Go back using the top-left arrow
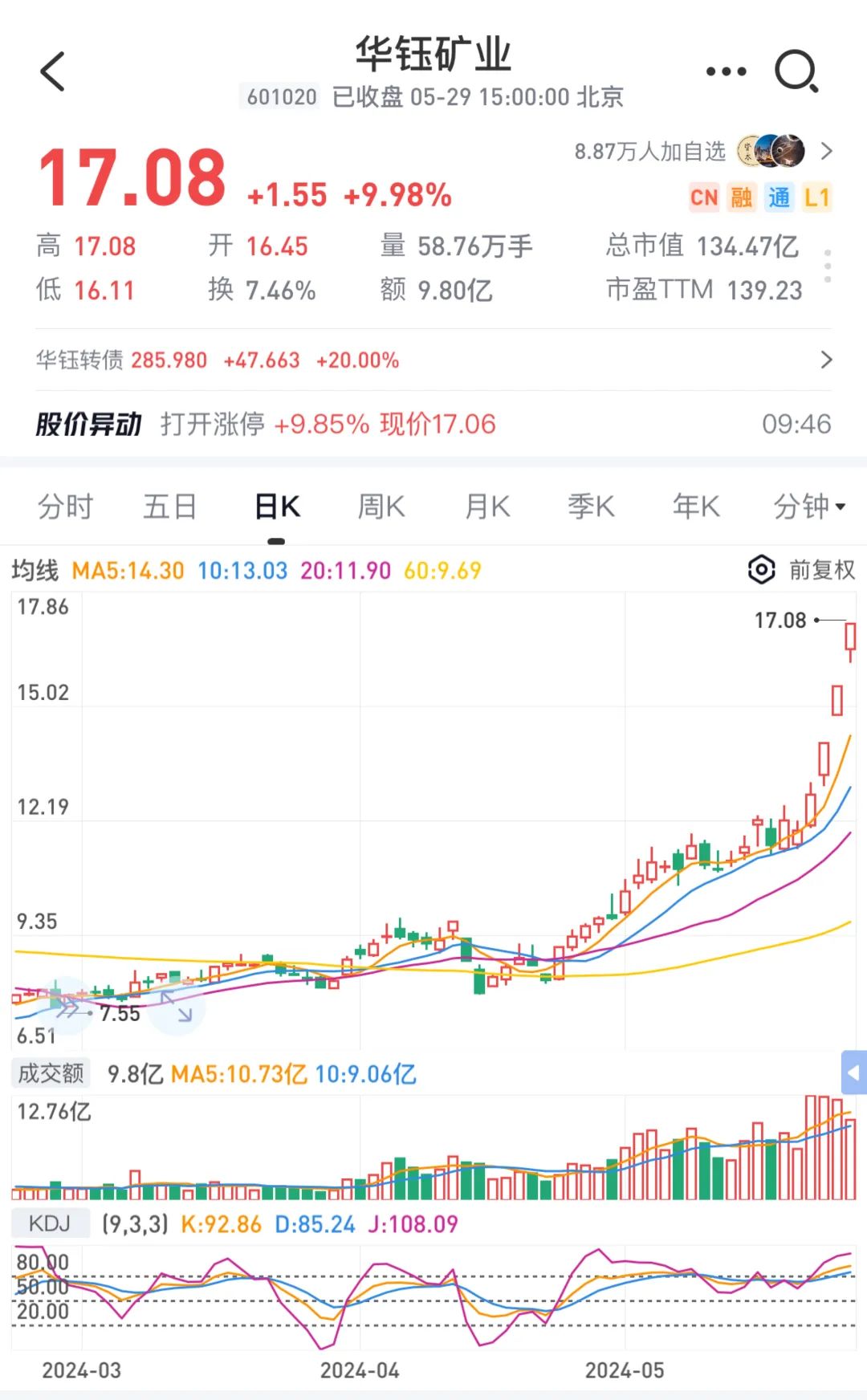Screen dimensions: 867x1400 [x=53, y=71]
